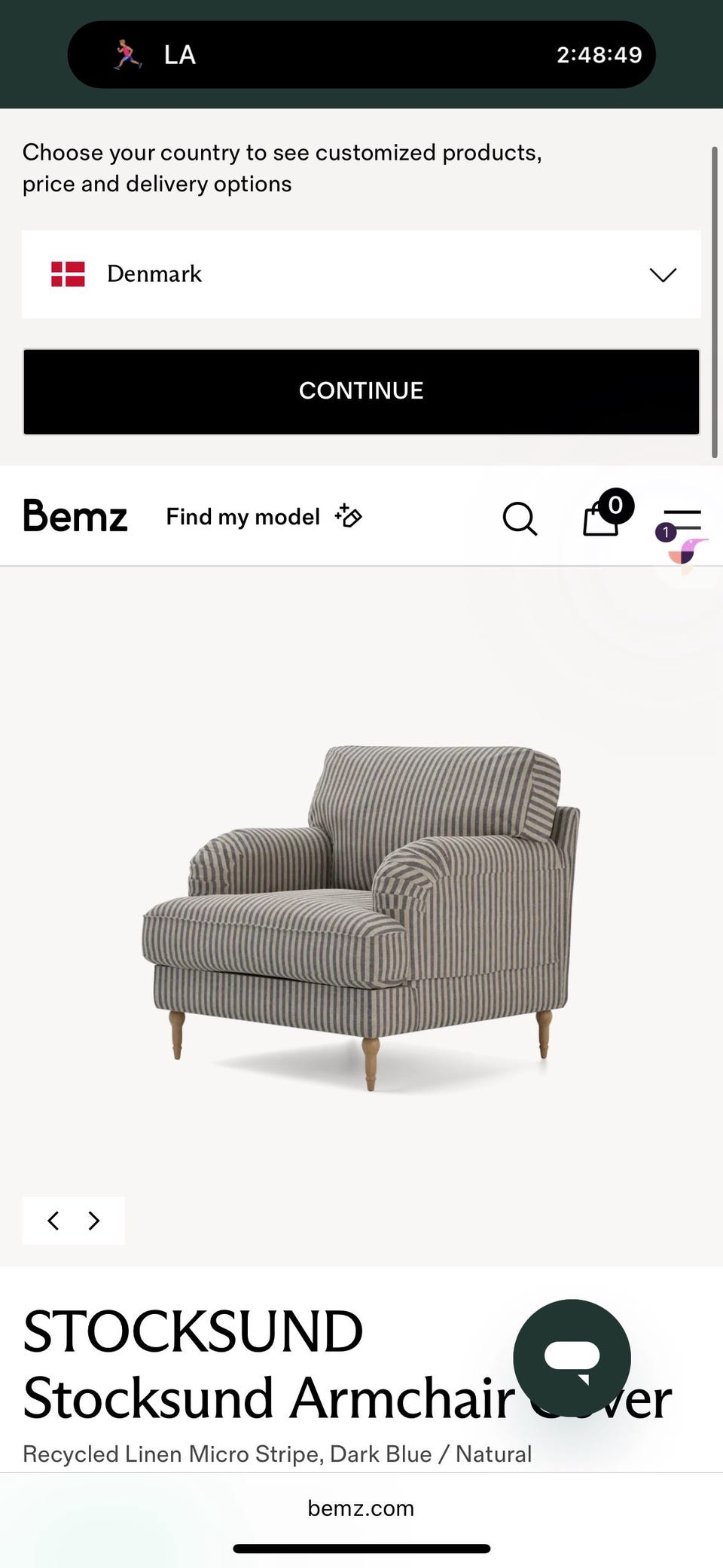Viewport: 723px width, 1568px height.
Task: Show the previous product image
Action: point(53,1221)
